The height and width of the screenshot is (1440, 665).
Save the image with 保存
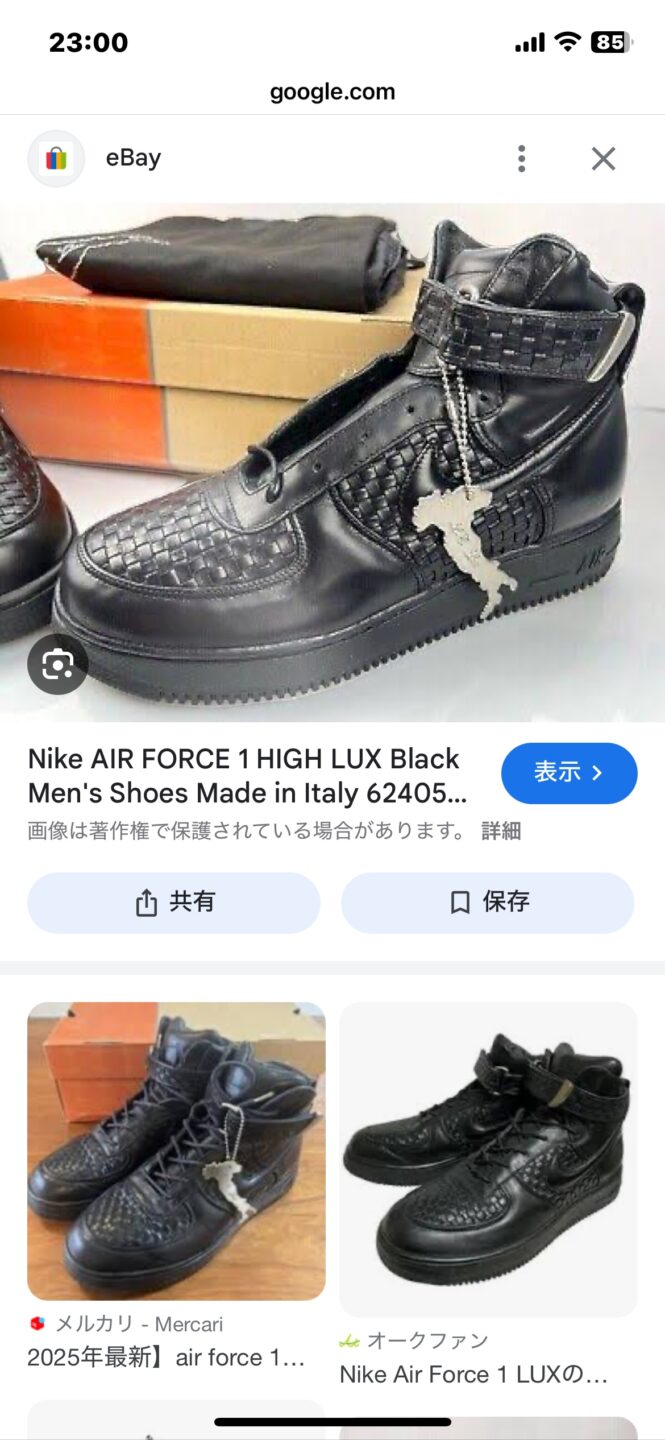coord(488,902)
